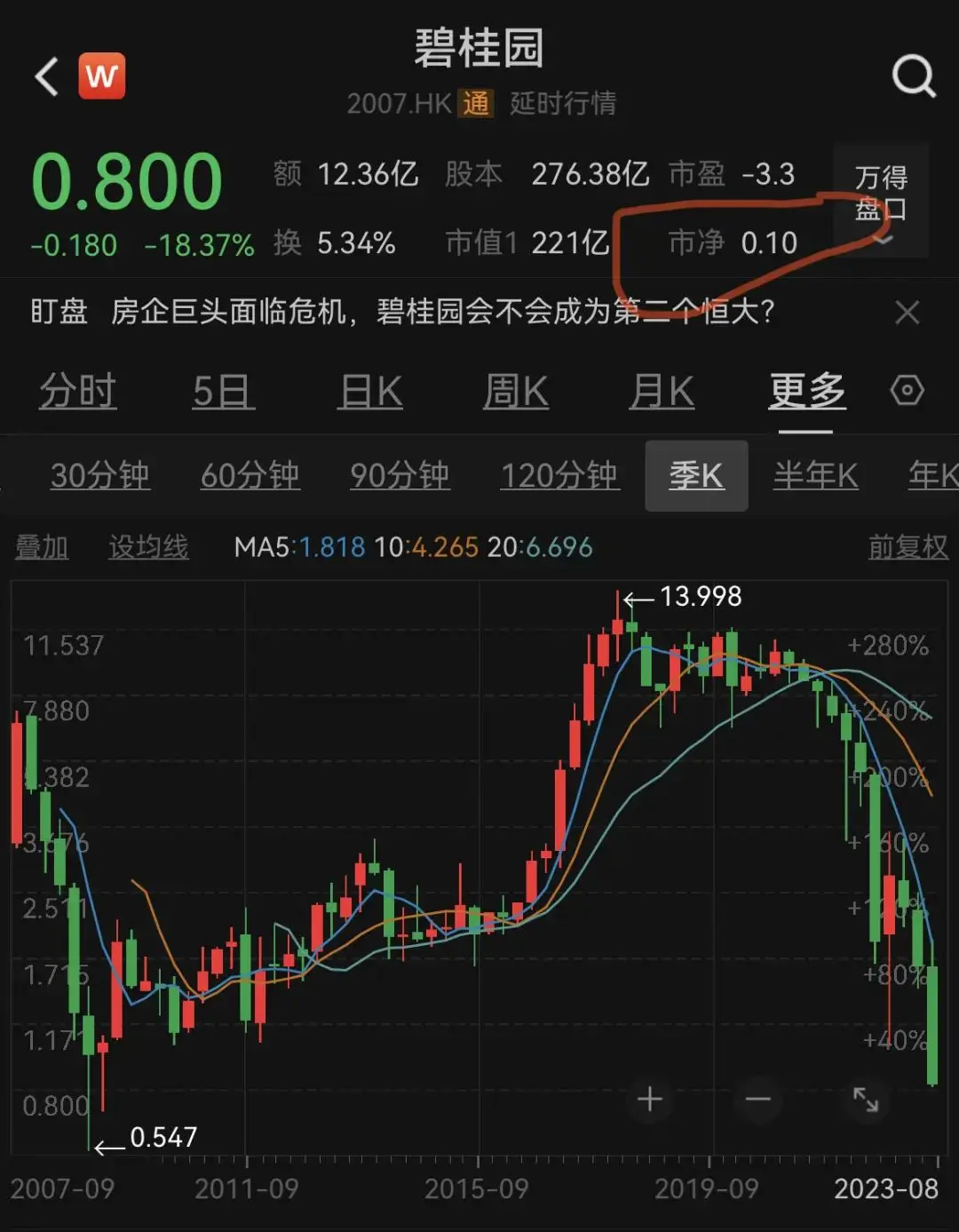The width and height of the screenshot is (959, 1232).
Task: Switch to the 分时 chart tab
Action: point(78,391)
